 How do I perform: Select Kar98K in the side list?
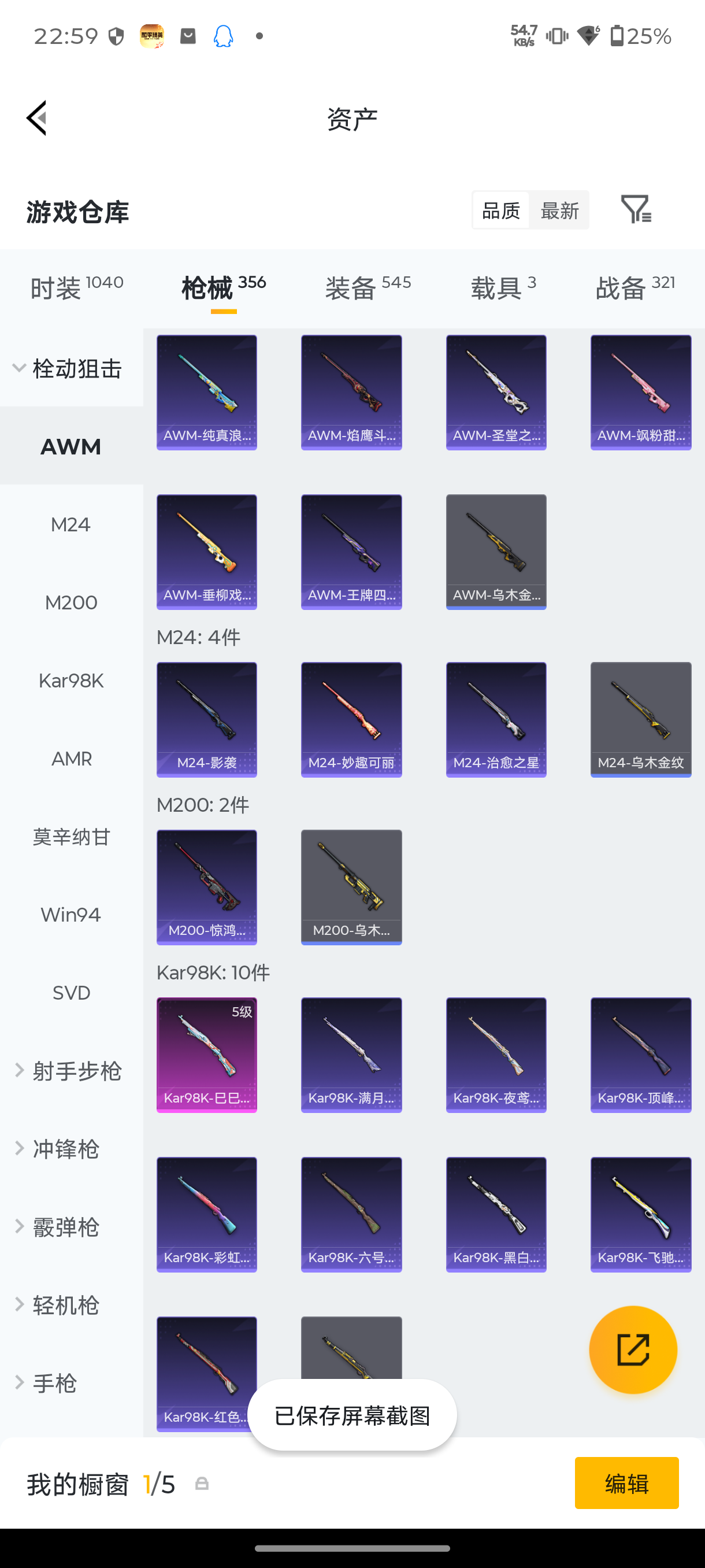point(71,681)
